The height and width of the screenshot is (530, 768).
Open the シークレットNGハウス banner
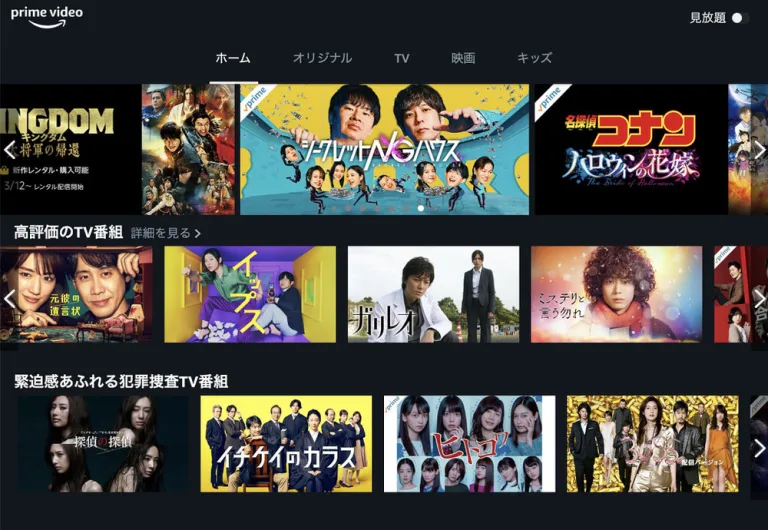click(x=384, y=149)
